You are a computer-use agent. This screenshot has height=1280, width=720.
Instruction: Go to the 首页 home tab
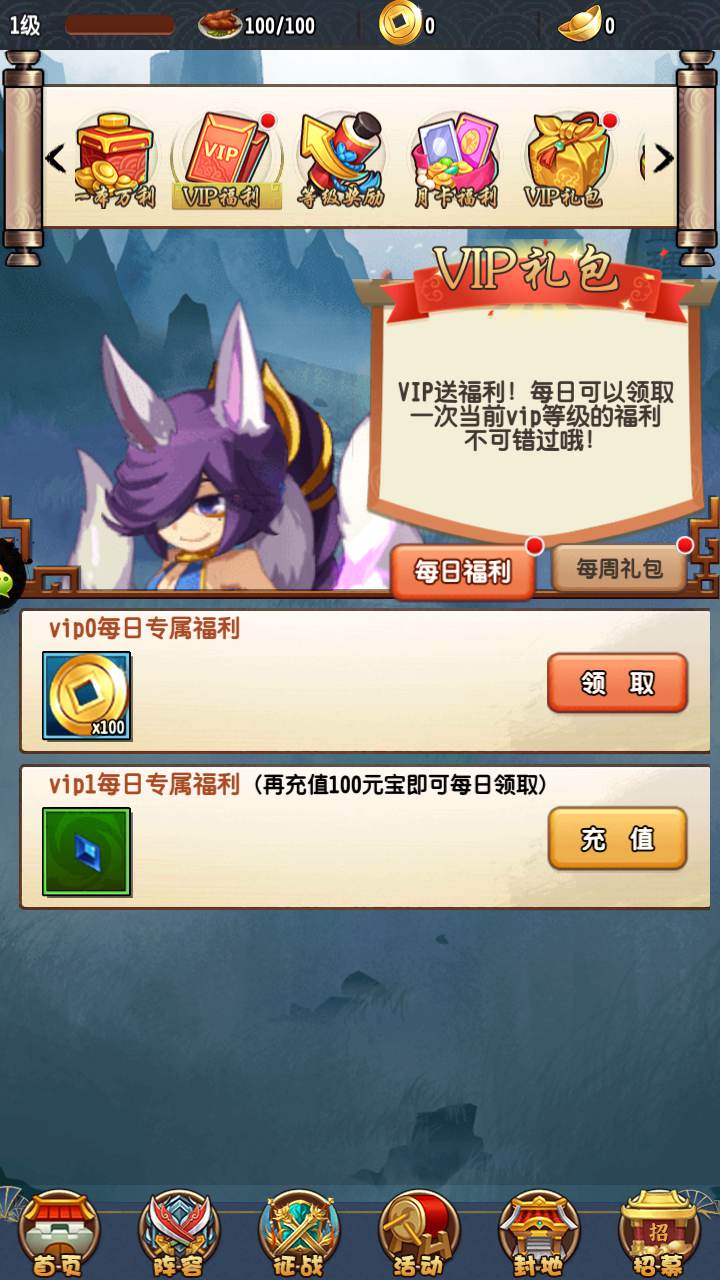pos(58,1232)
